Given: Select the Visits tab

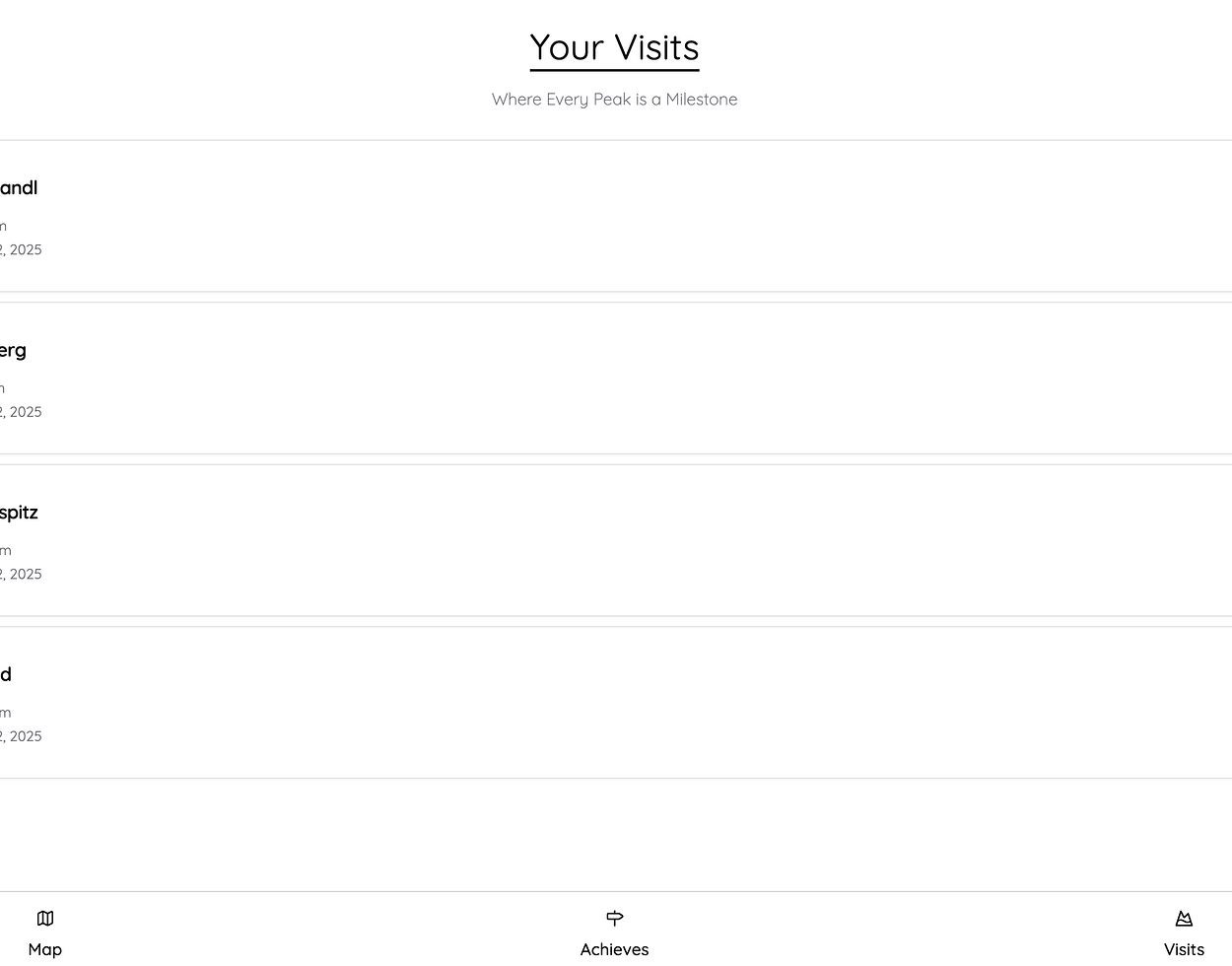Looking at the screenshot, I should [x=1184, y=932].
